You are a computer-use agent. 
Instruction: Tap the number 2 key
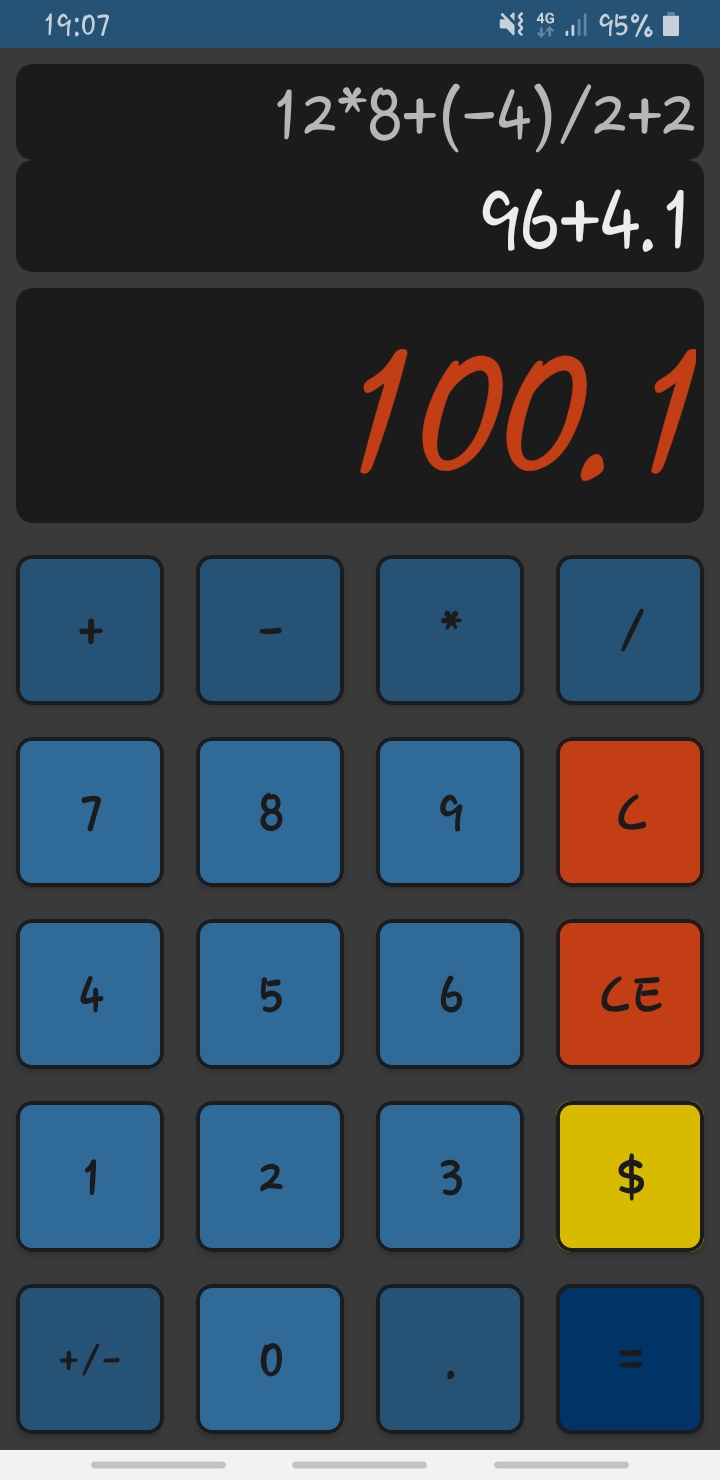tap(270, 1176)
